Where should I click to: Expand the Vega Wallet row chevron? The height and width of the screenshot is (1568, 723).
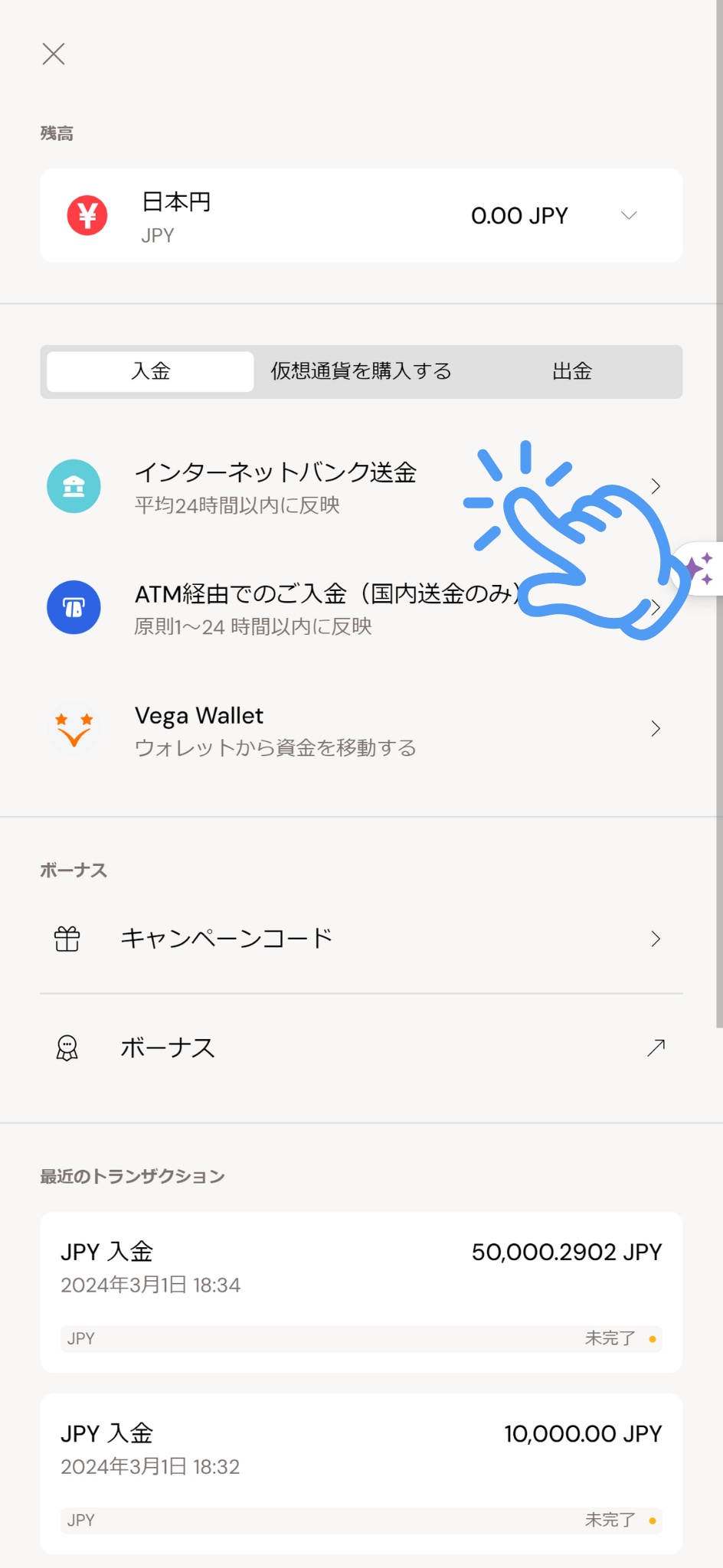click(656, 728)
